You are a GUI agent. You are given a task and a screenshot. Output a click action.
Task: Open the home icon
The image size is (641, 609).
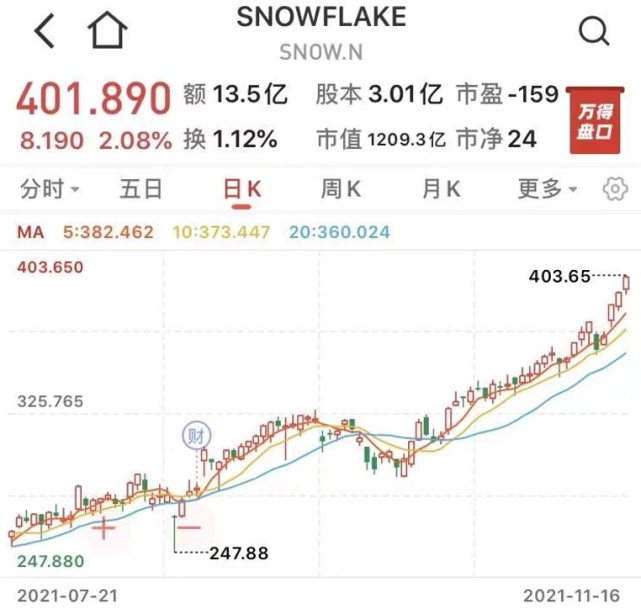(x=107, y=32)
